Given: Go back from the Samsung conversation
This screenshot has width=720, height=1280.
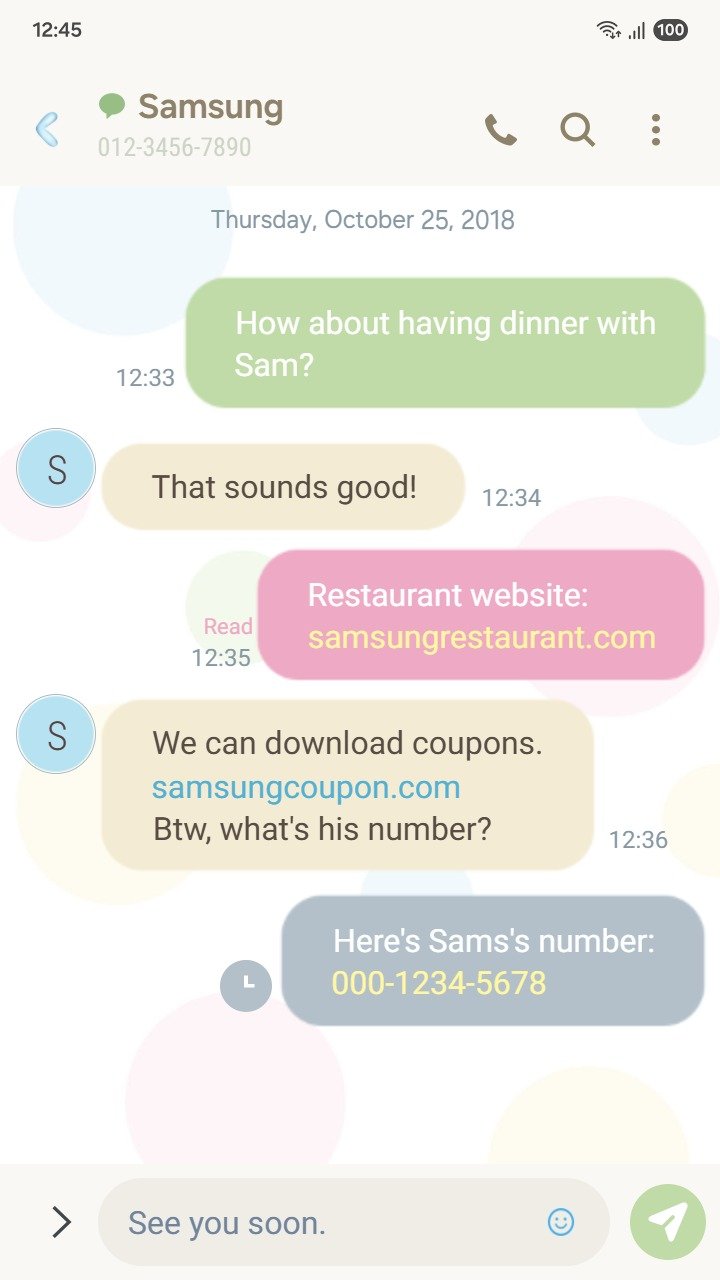Looking at the screenshot, I should (x=47, y=129).
